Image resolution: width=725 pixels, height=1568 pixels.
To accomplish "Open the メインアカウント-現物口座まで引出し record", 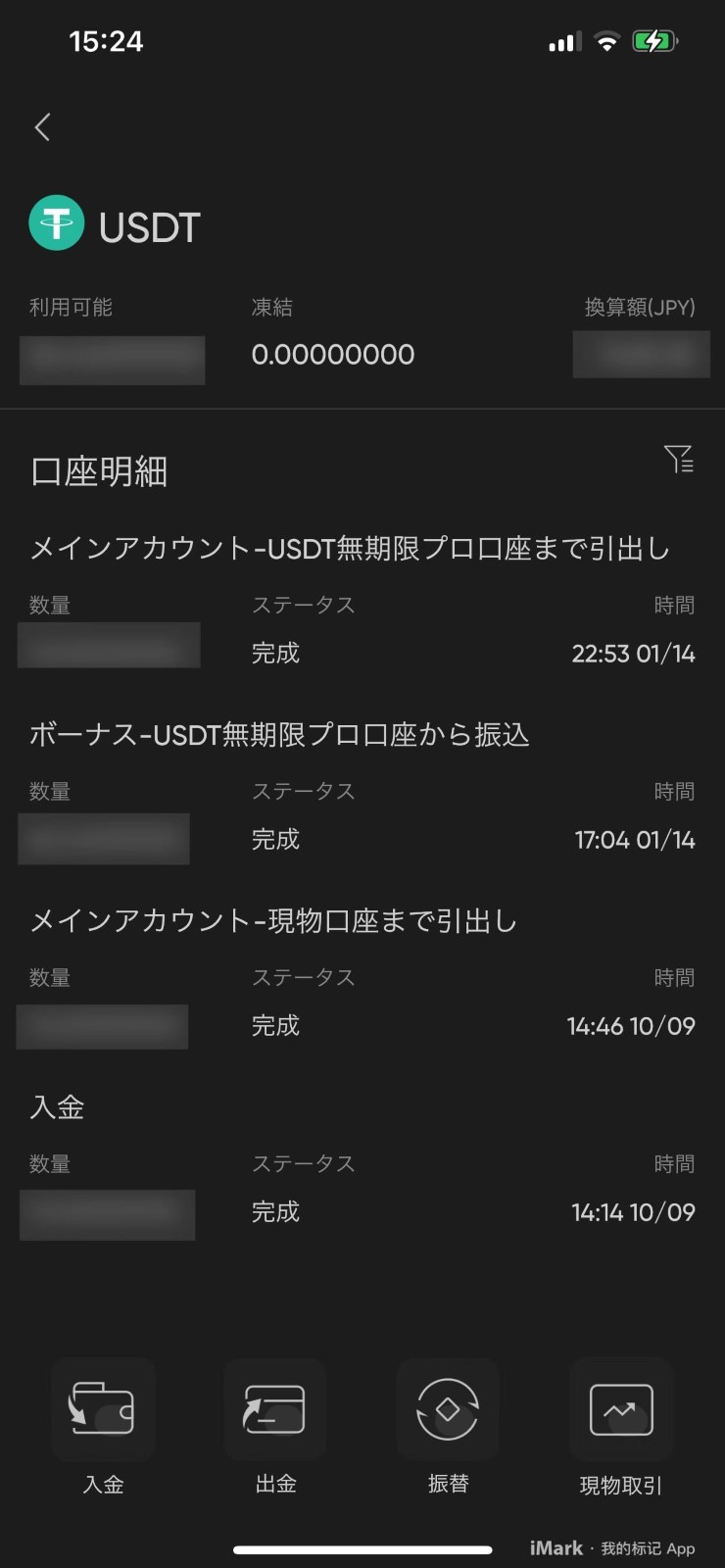I will point(362,973).
